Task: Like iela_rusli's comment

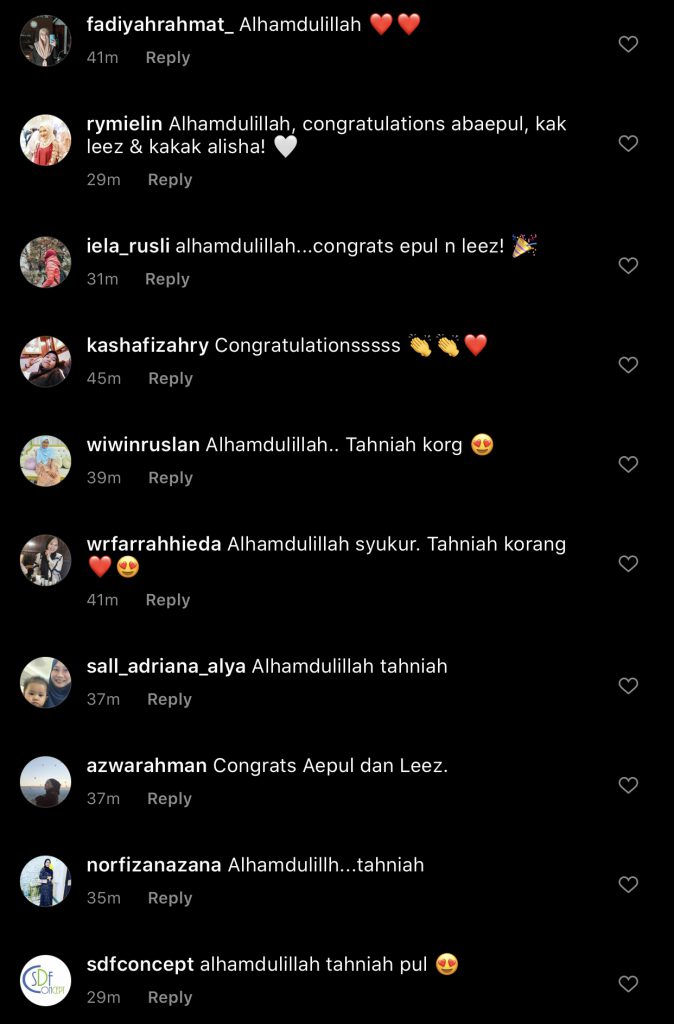Action: (628, 266)
